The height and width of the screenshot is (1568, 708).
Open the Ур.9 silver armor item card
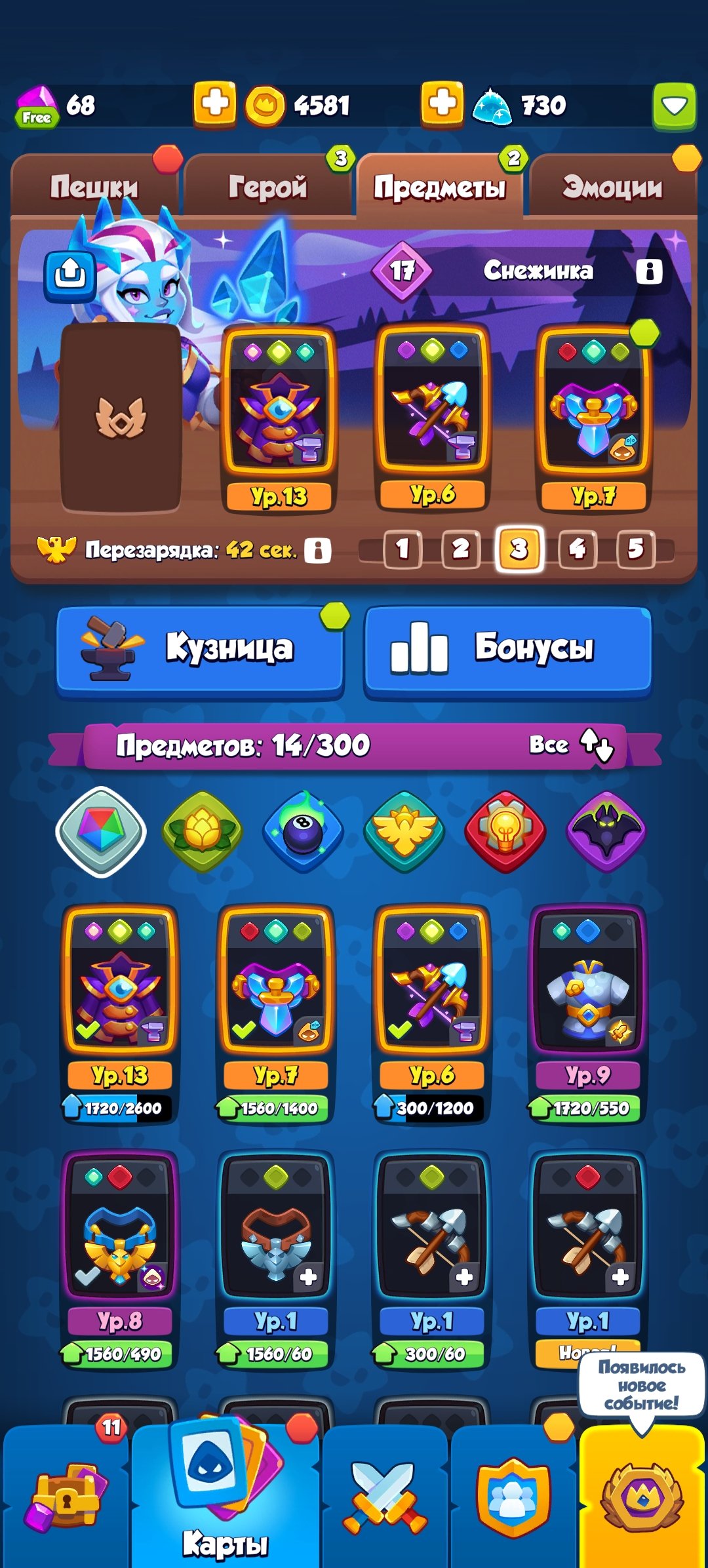[588, 1013]
